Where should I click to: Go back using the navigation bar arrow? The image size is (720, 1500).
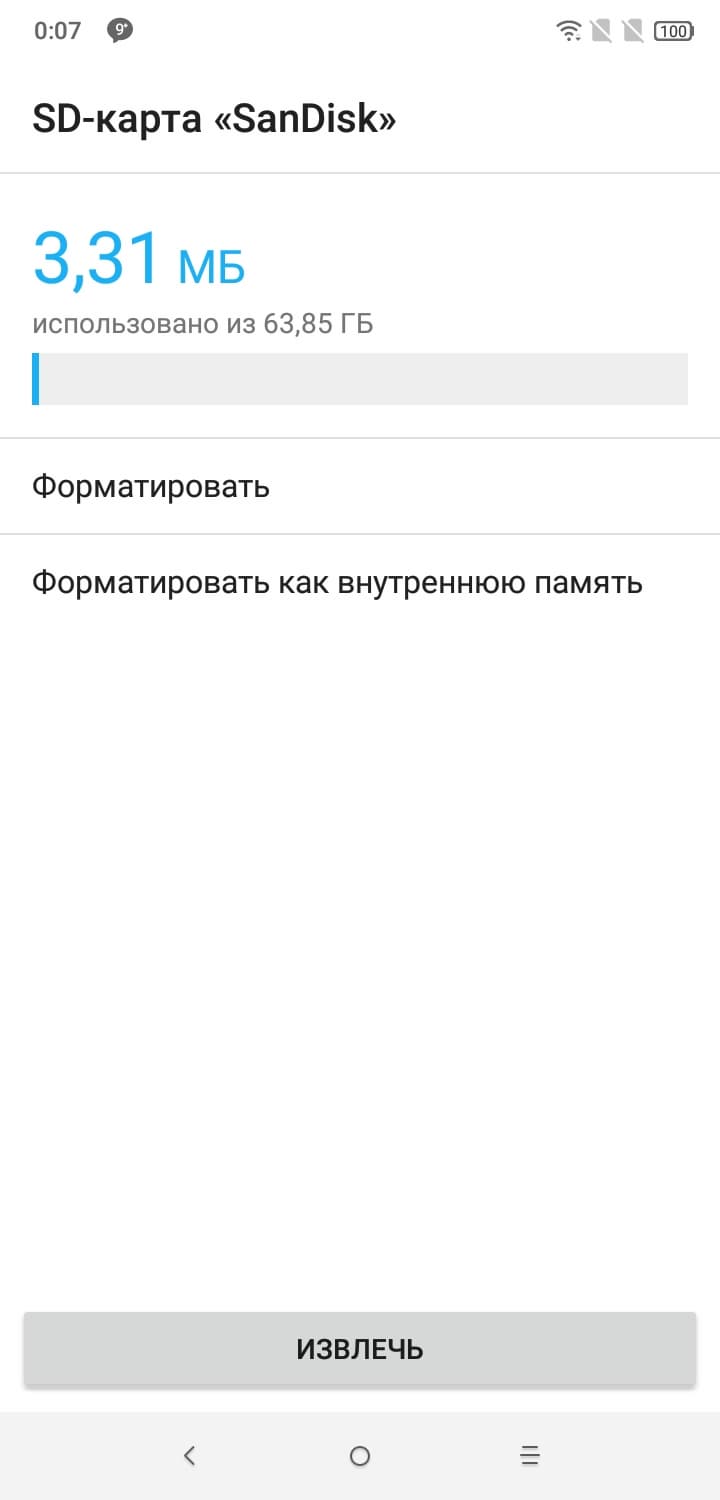pos(190,1456)
